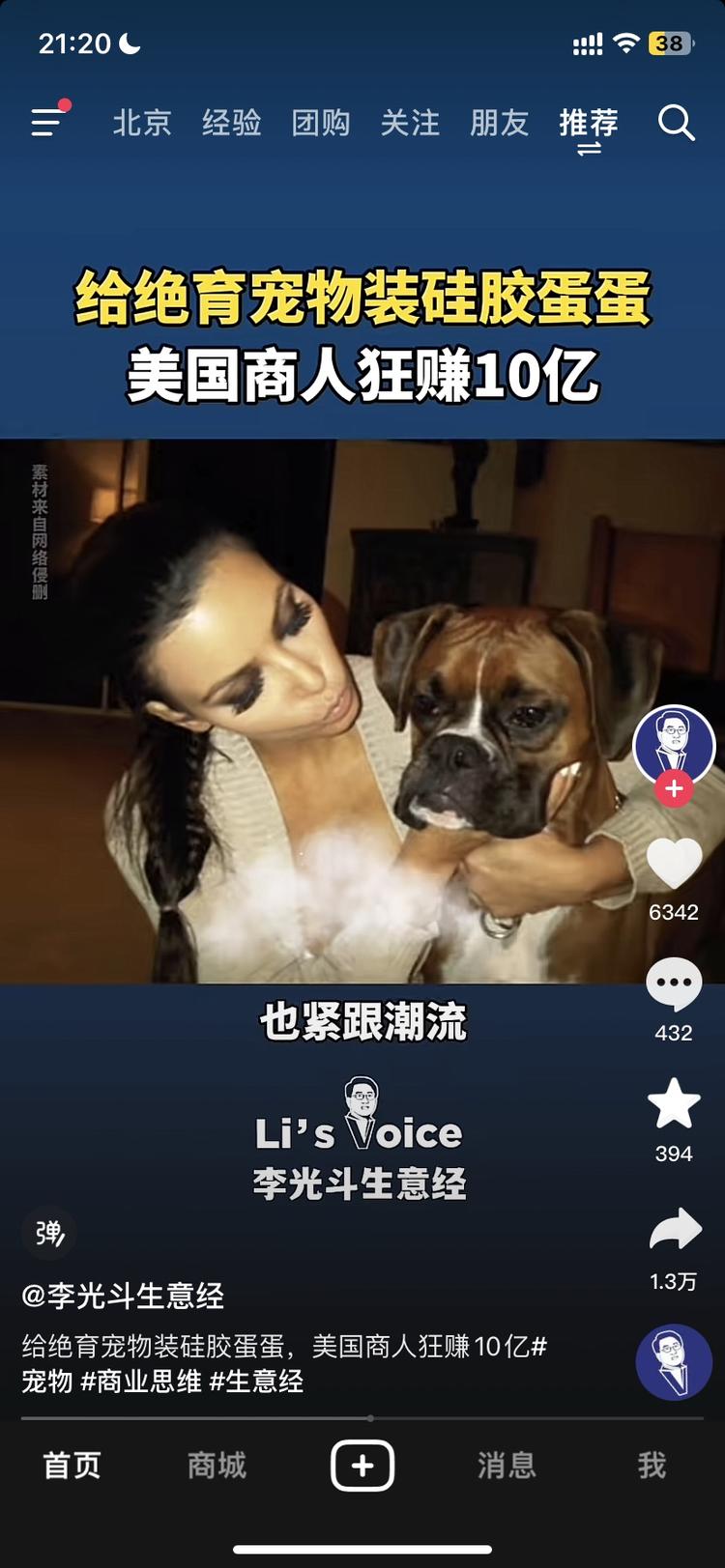The image size is (725, 1568).
Task: Tap the create (+) button in bottom bar
Action: point(362,1466)
